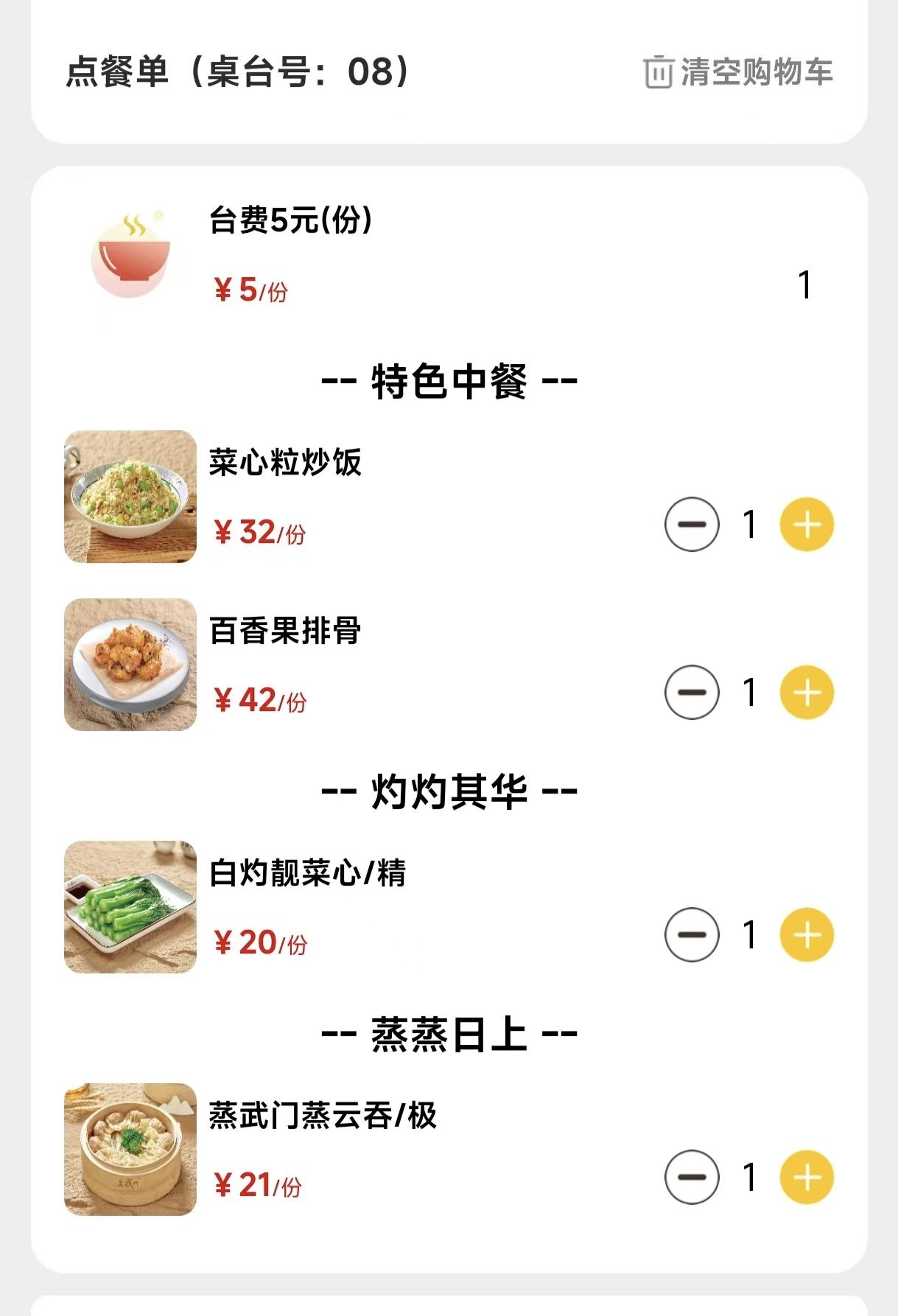The image size is (898, 1316).
Task: Increase 百香果排骨 quantity
Action: click(x=807, y=693)
